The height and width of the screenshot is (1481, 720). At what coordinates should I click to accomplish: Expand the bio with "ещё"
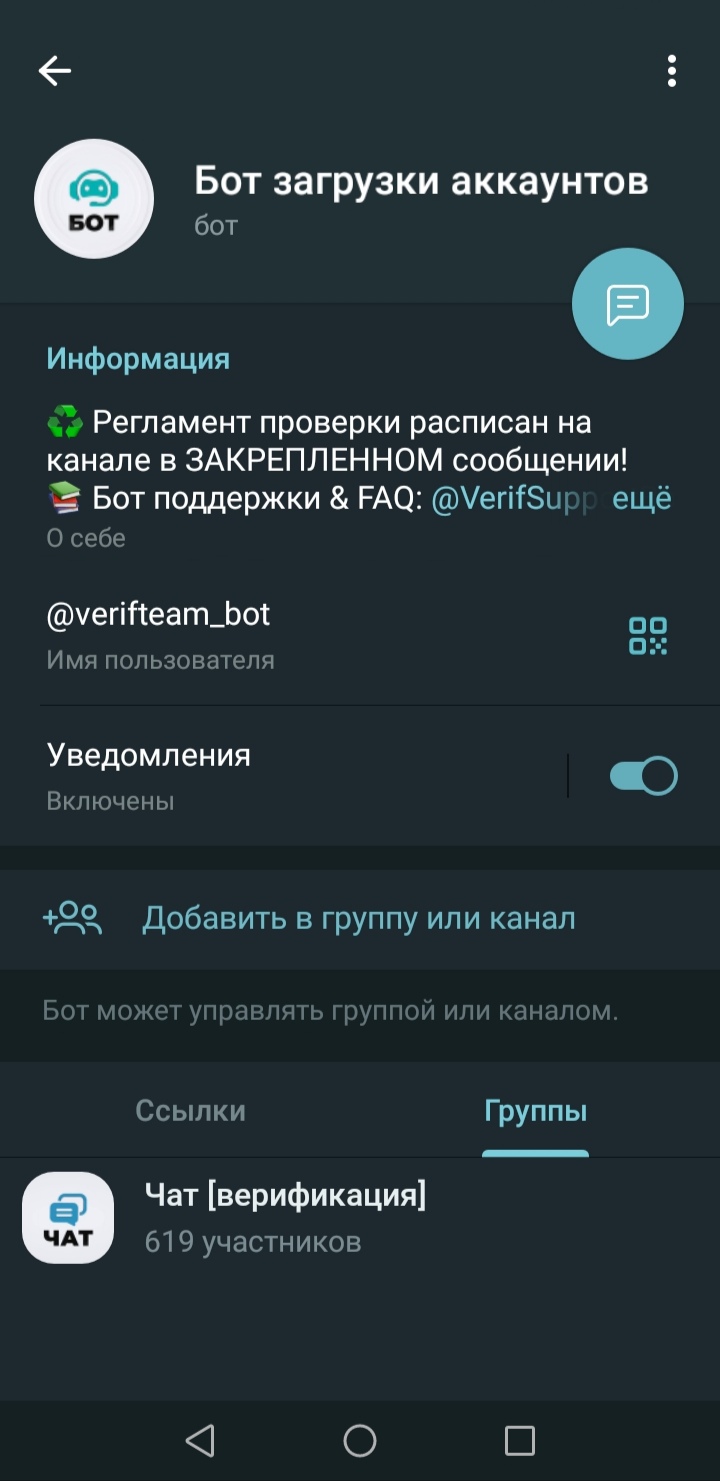click(641, 499)
